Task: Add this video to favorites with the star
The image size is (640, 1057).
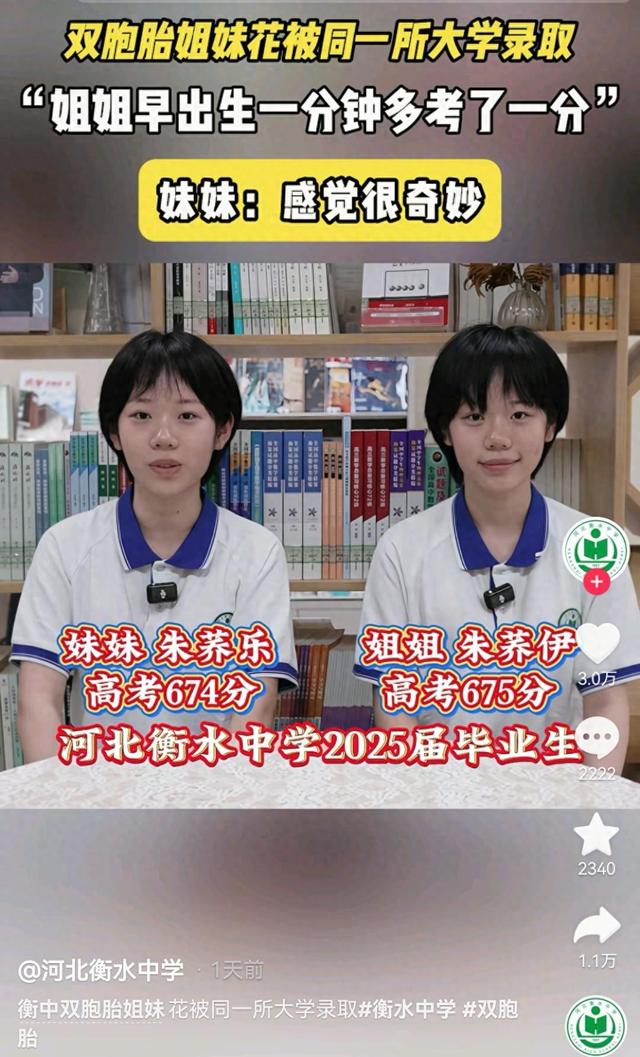Action: (597, 833)
